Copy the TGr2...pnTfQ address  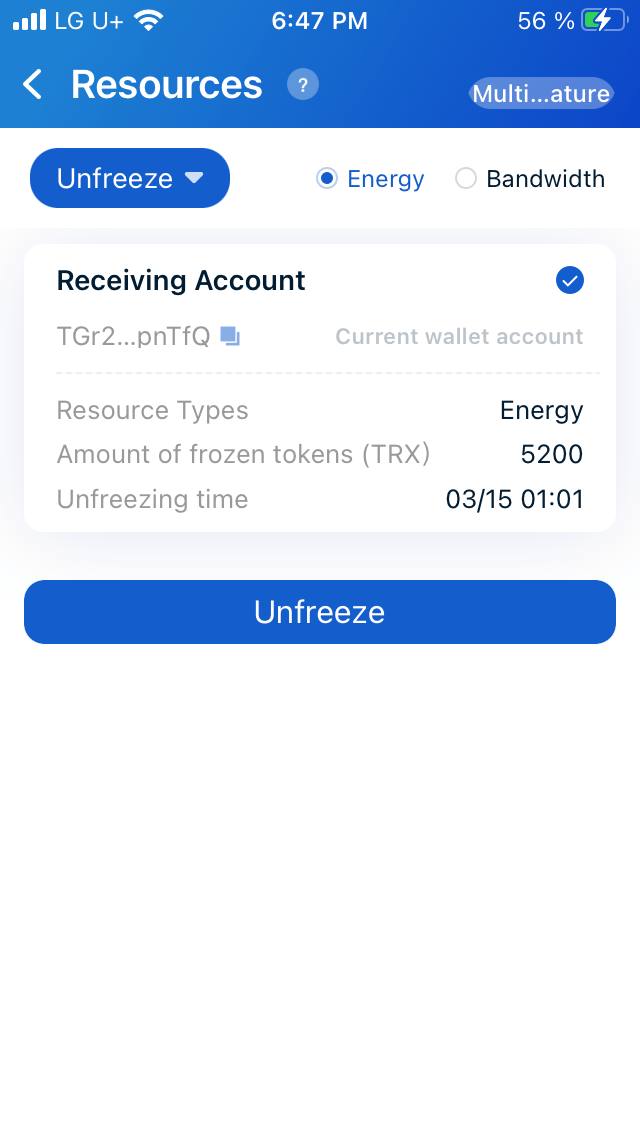[230, 336]
